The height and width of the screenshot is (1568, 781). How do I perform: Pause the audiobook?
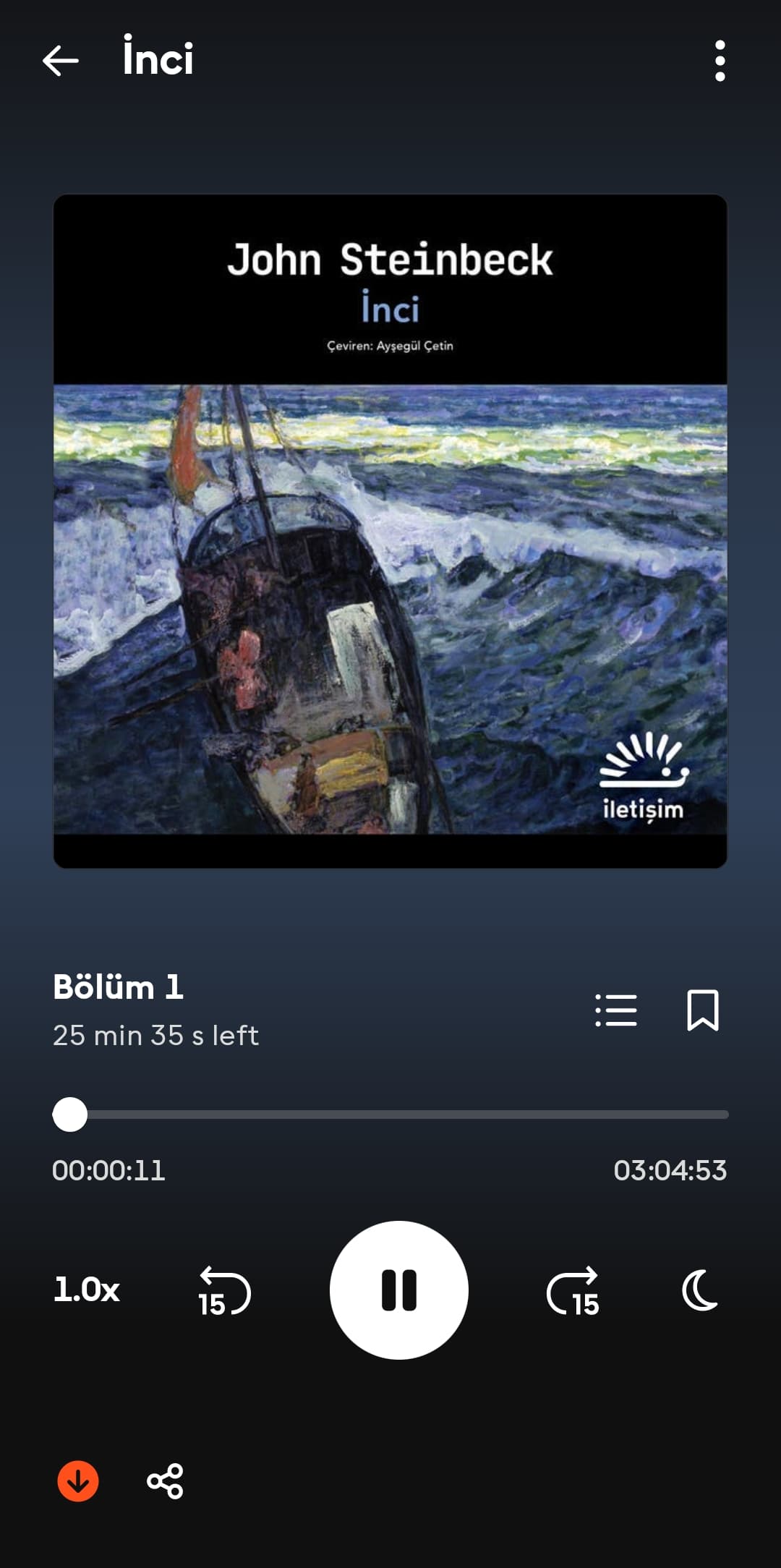click(x=399, y=1290)
